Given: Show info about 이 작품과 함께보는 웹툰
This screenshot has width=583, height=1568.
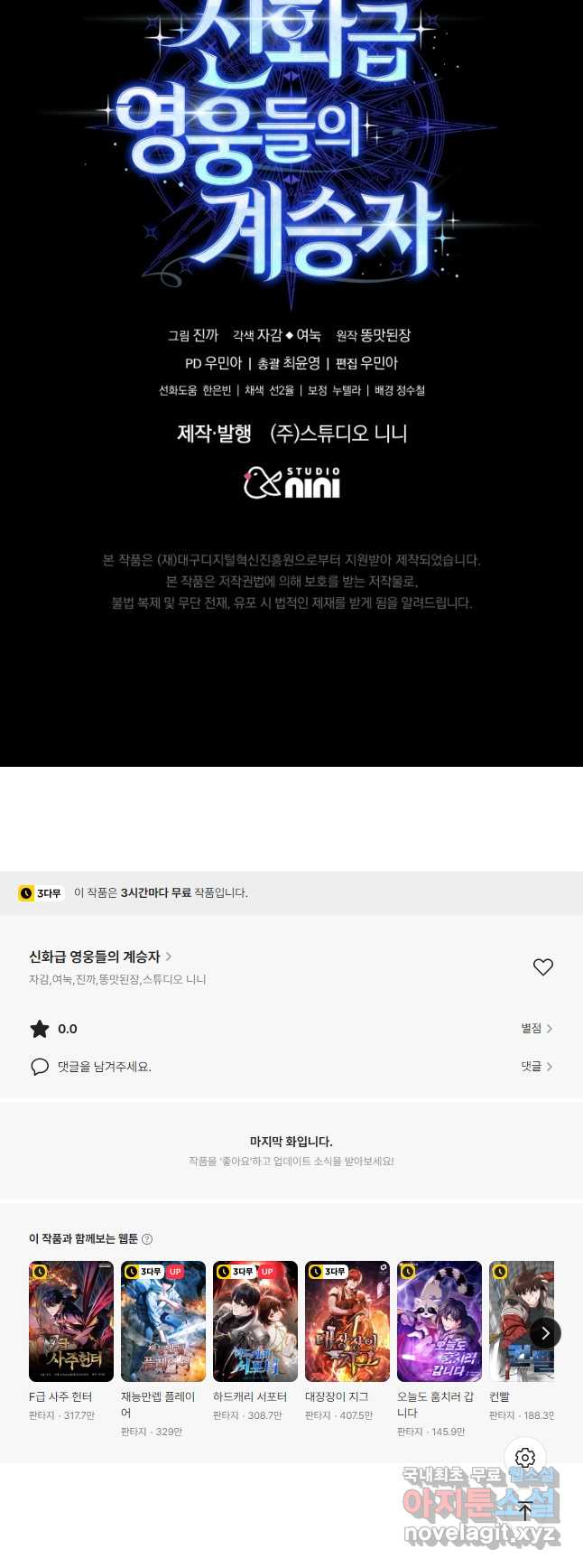Looking at the screenshot, I should coord(147,1239).
